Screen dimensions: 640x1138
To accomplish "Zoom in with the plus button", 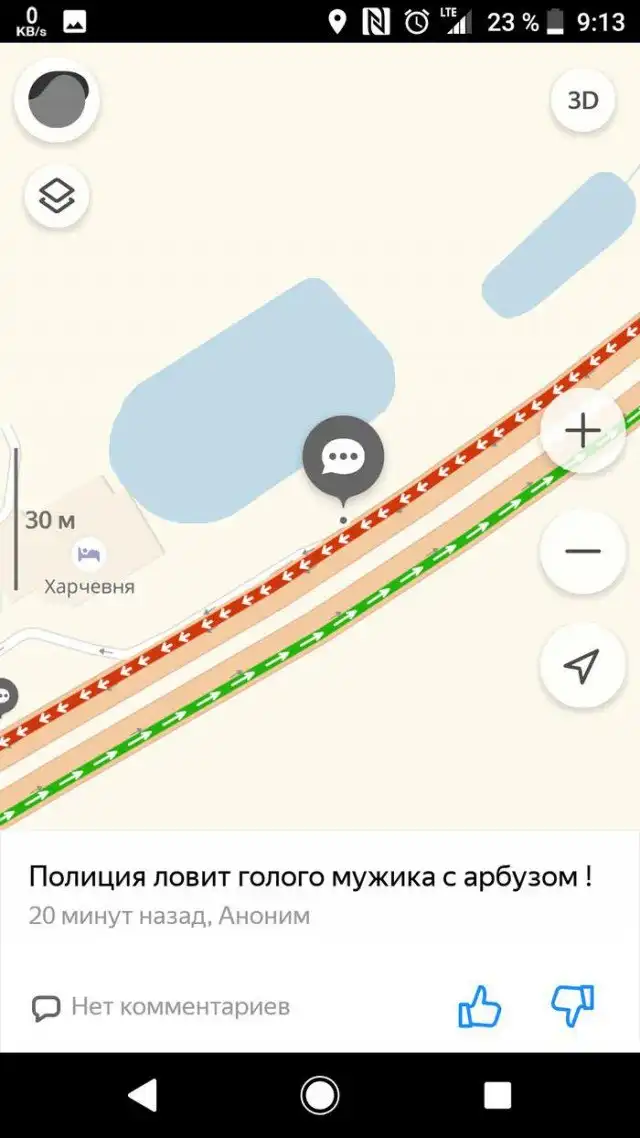I will [x=582, y=431].
